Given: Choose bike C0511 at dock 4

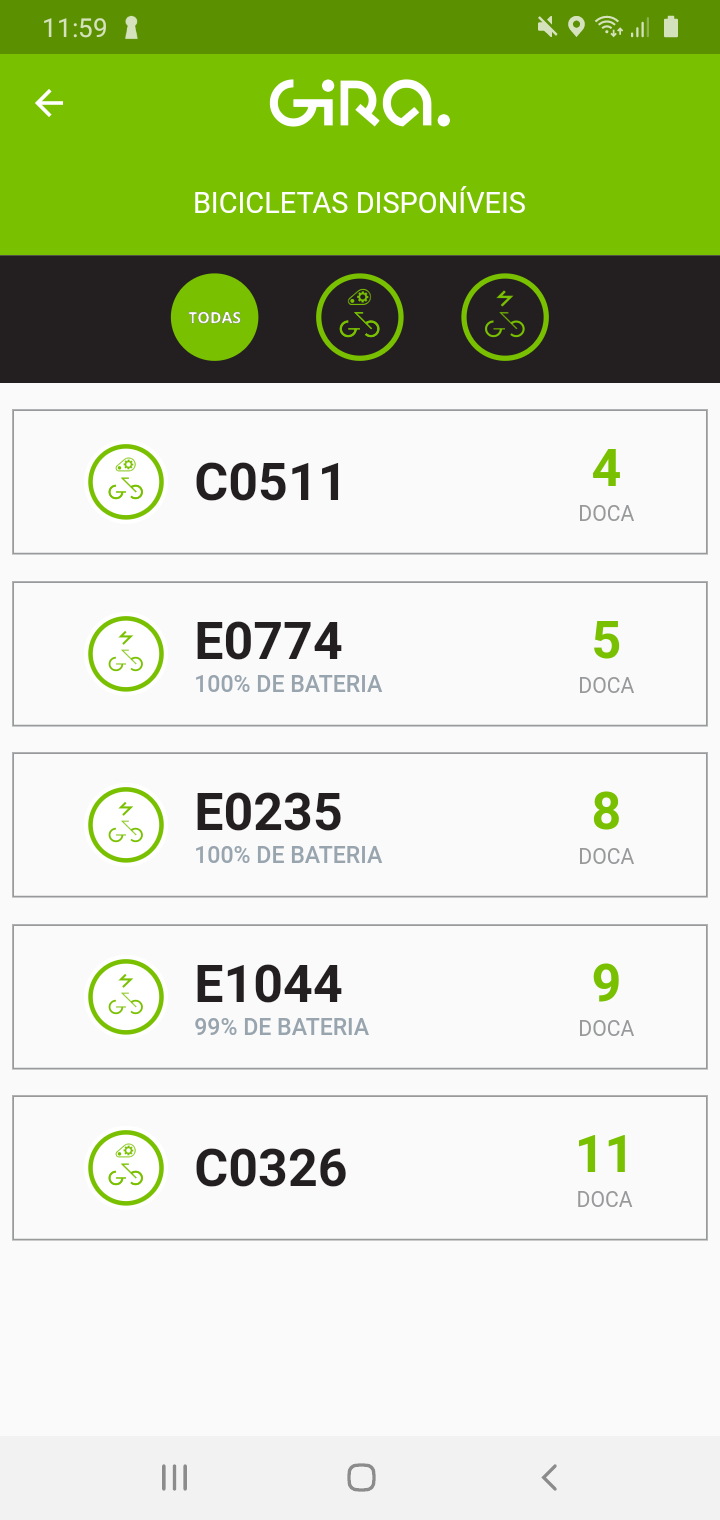Looking at the screenshot, I should [360, 482].
